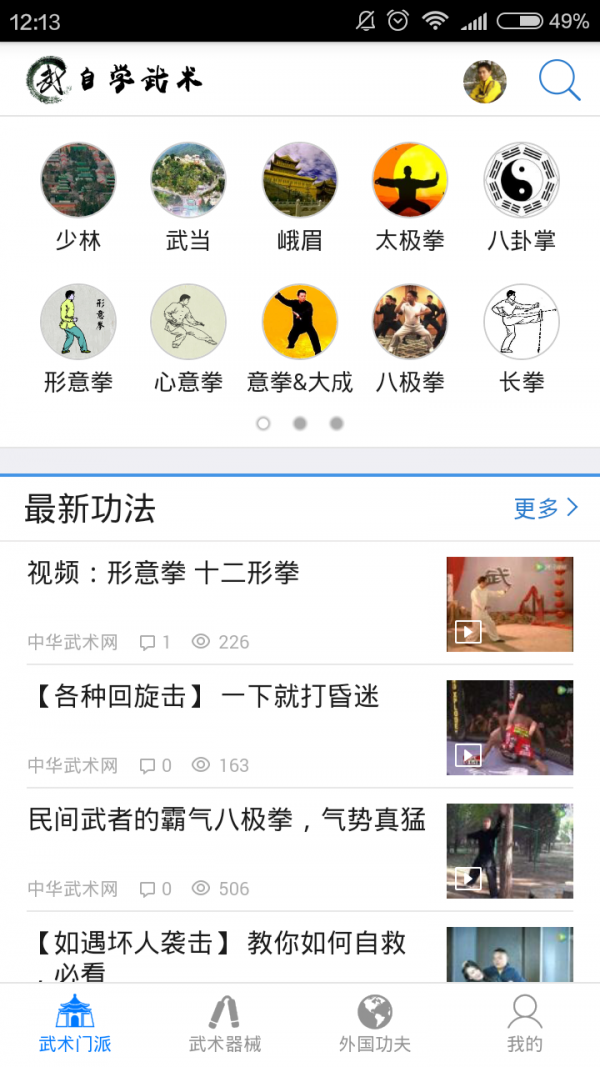Image resolution: width=600 pixels, height=1067 pixels.
Task: Go to the 我的 tab
Action: point(524,1025)
